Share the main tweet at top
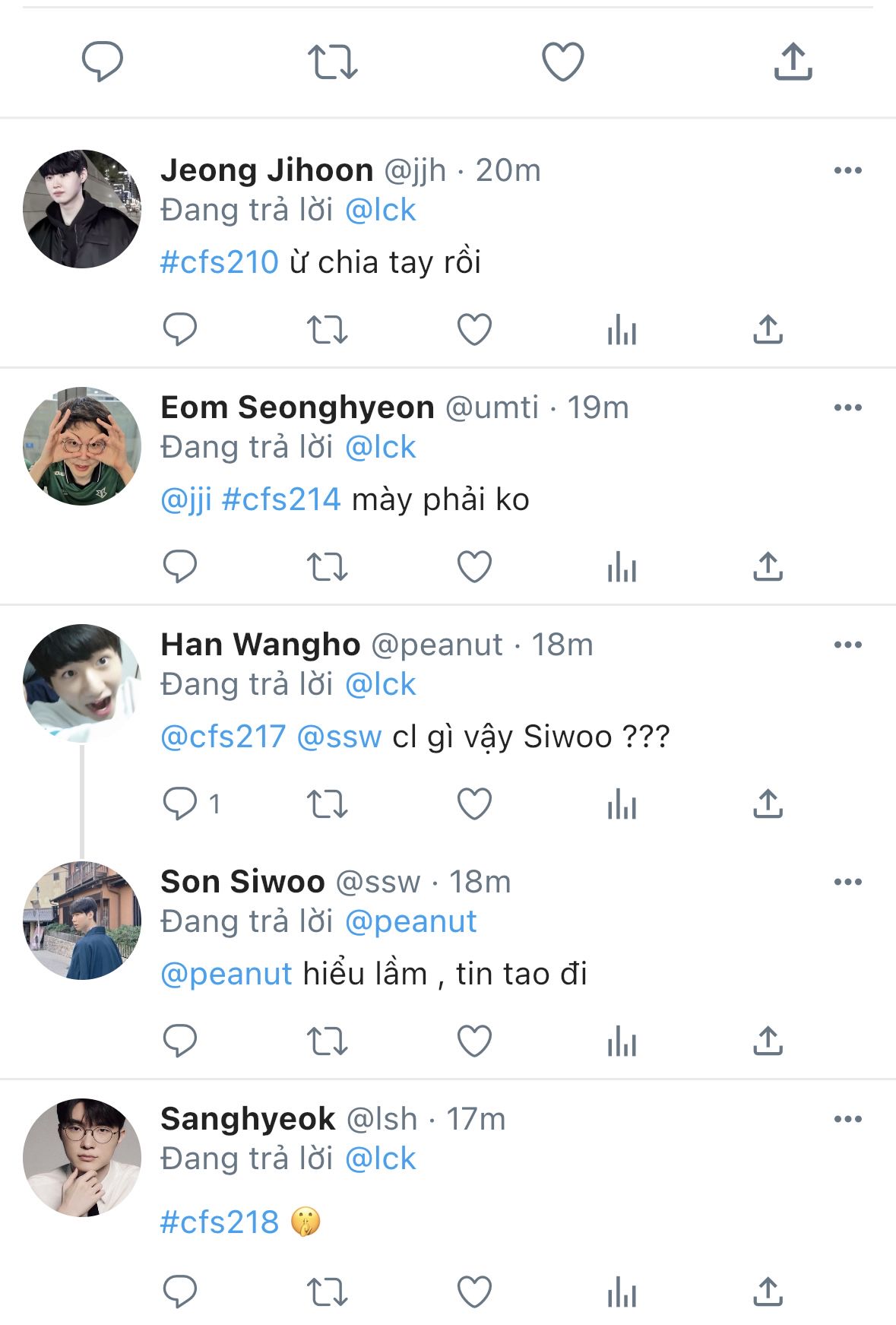The width and height of the screenshot is (896, 1325). [793, 62]
